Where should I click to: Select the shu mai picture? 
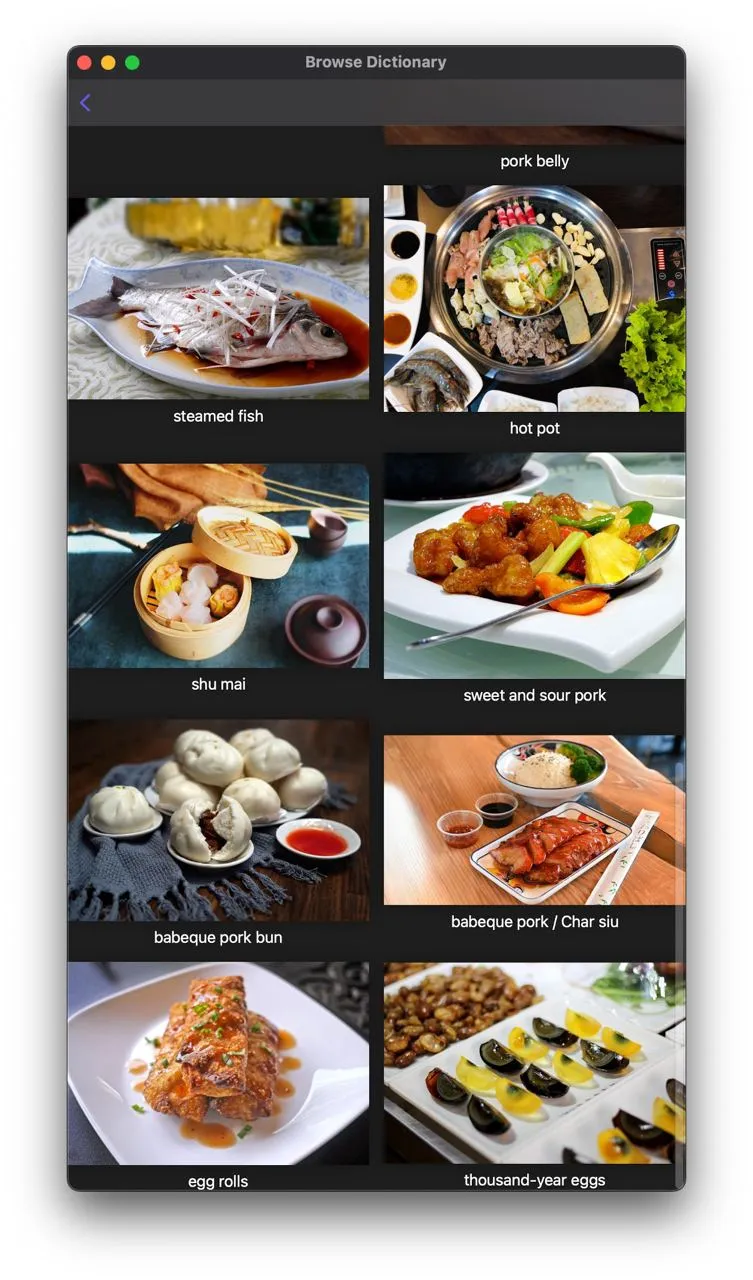pos(218,564)
